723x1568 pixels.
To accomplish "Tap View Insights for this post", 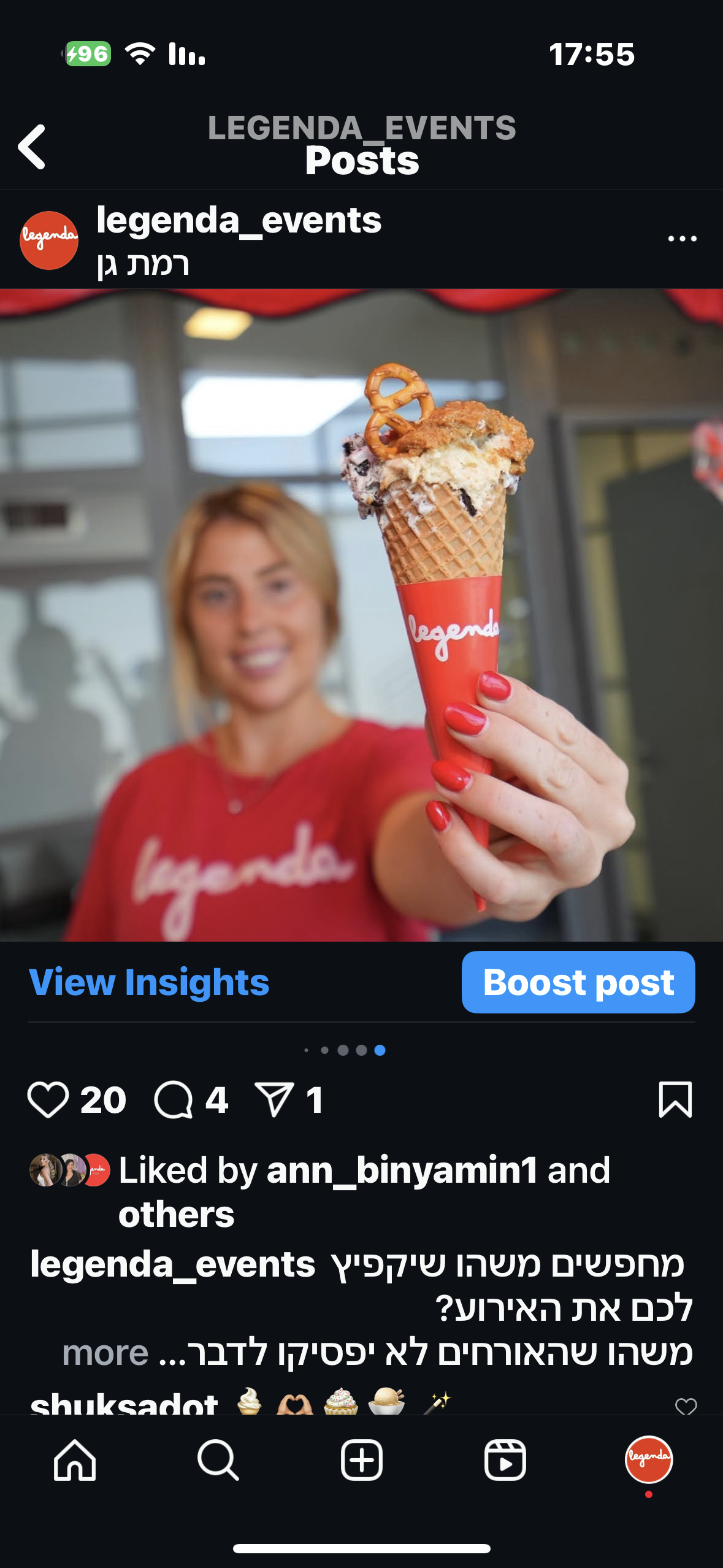I will pos(149,982).
